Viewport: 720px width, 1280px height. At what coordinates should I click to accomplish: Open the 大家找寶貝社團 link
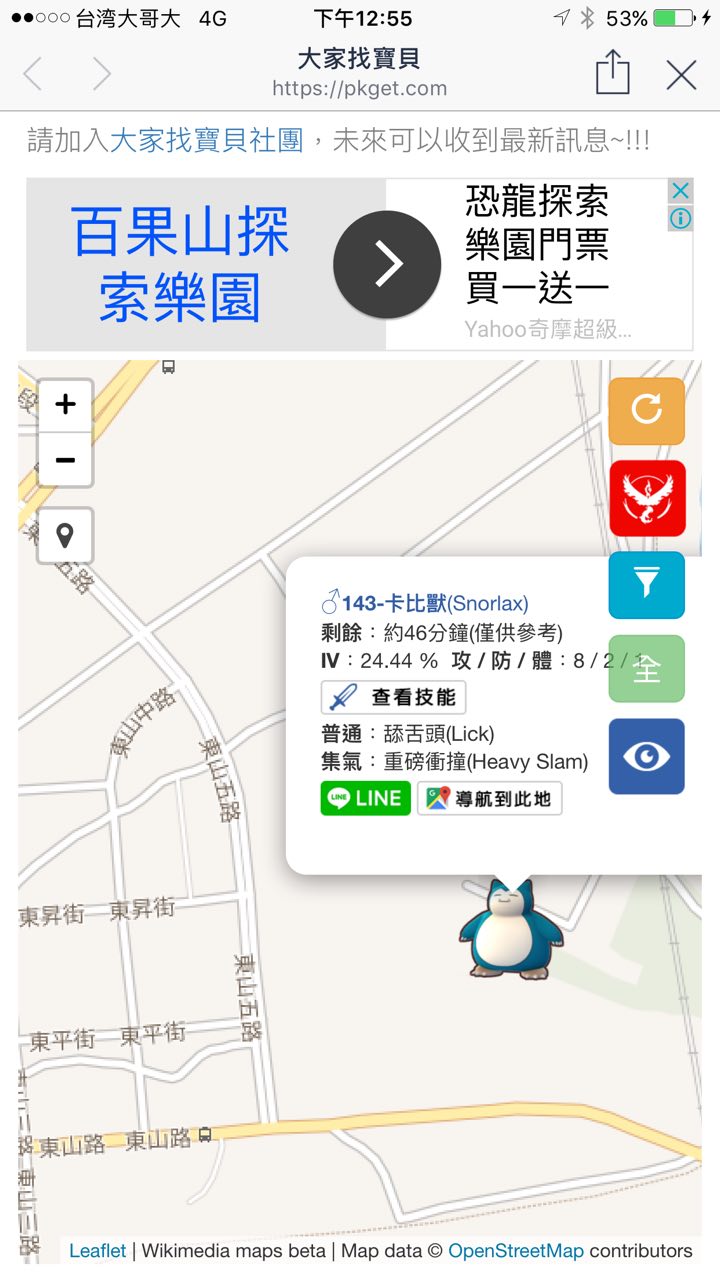(206, 140)
